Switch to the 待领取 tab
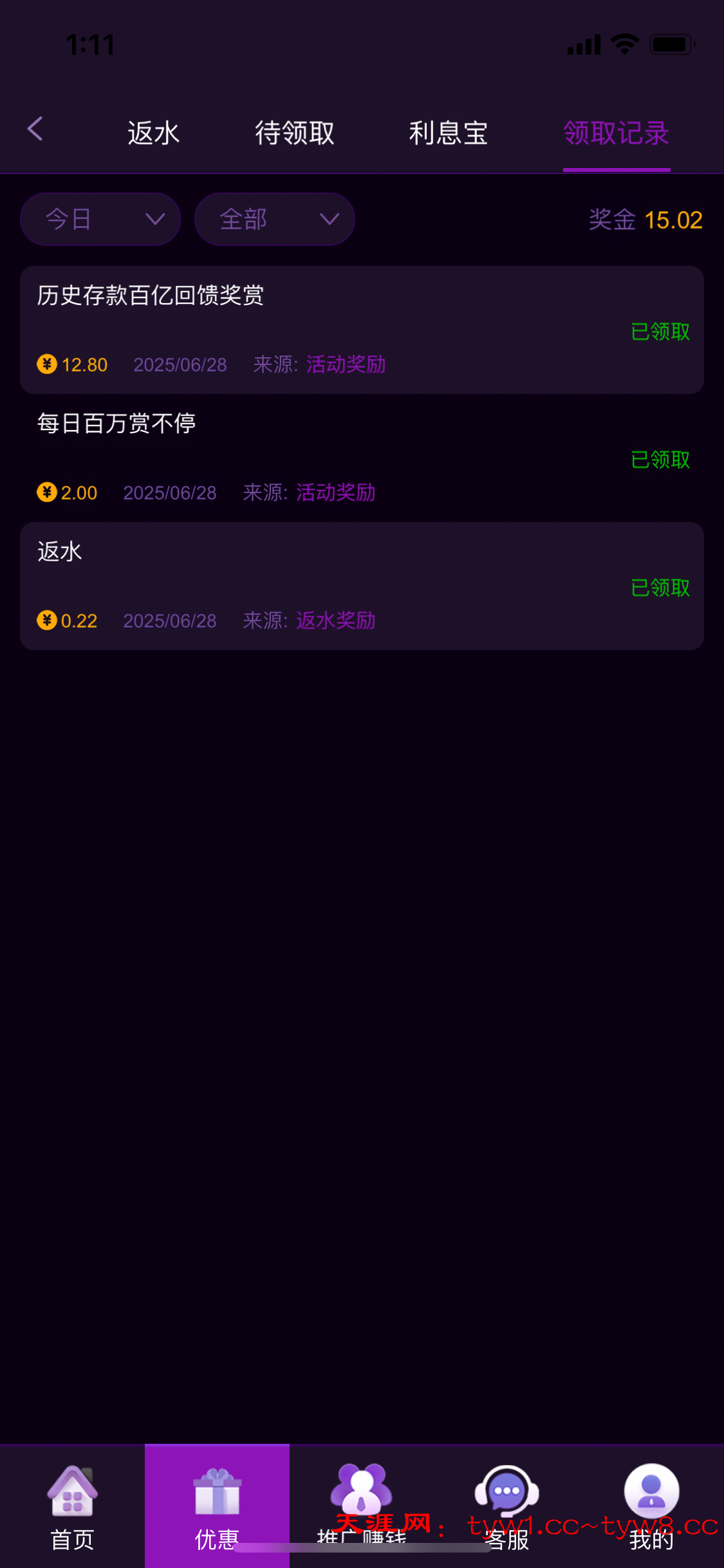 pos(294,132)
